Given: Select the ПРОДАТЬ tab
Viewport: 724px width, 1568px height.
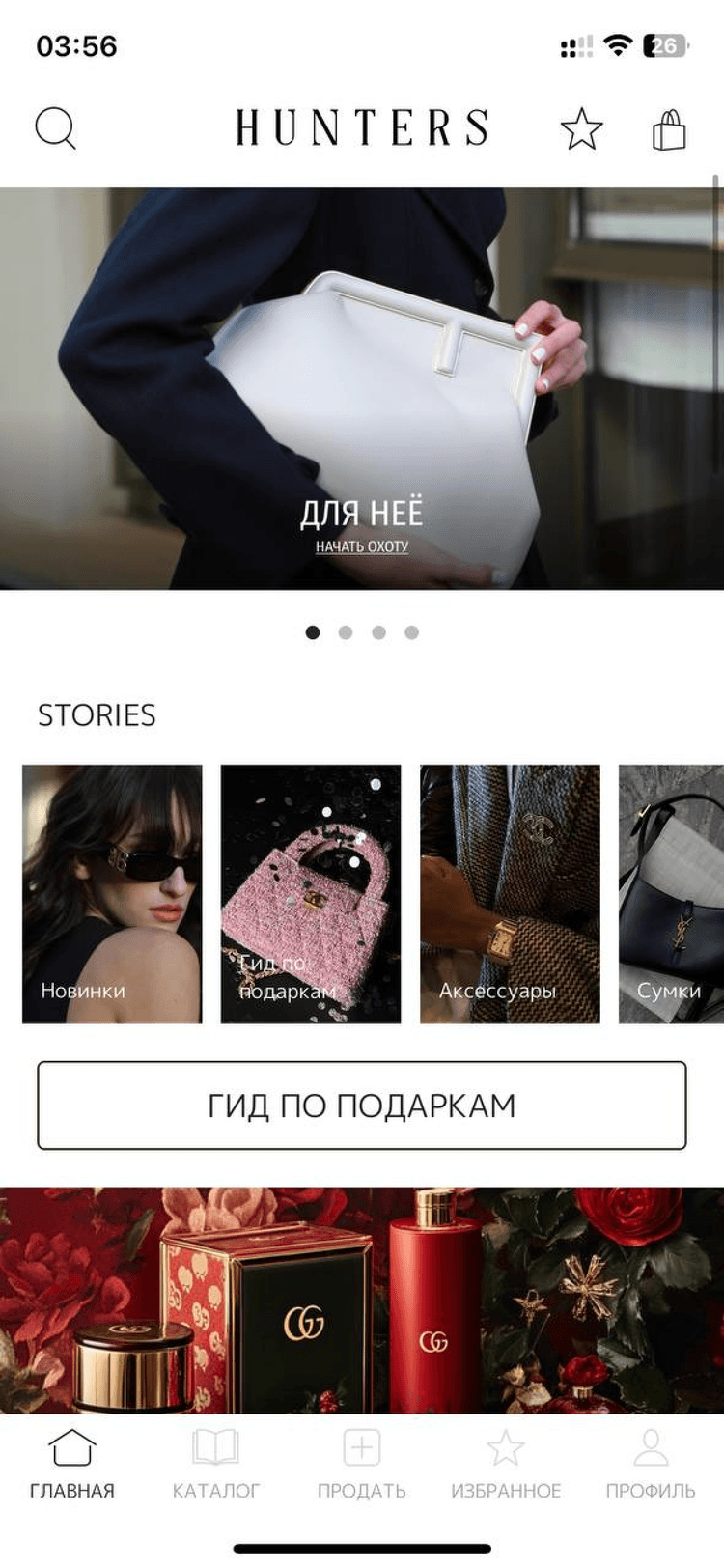Looking at the screenshot, I should (362, 1464).
